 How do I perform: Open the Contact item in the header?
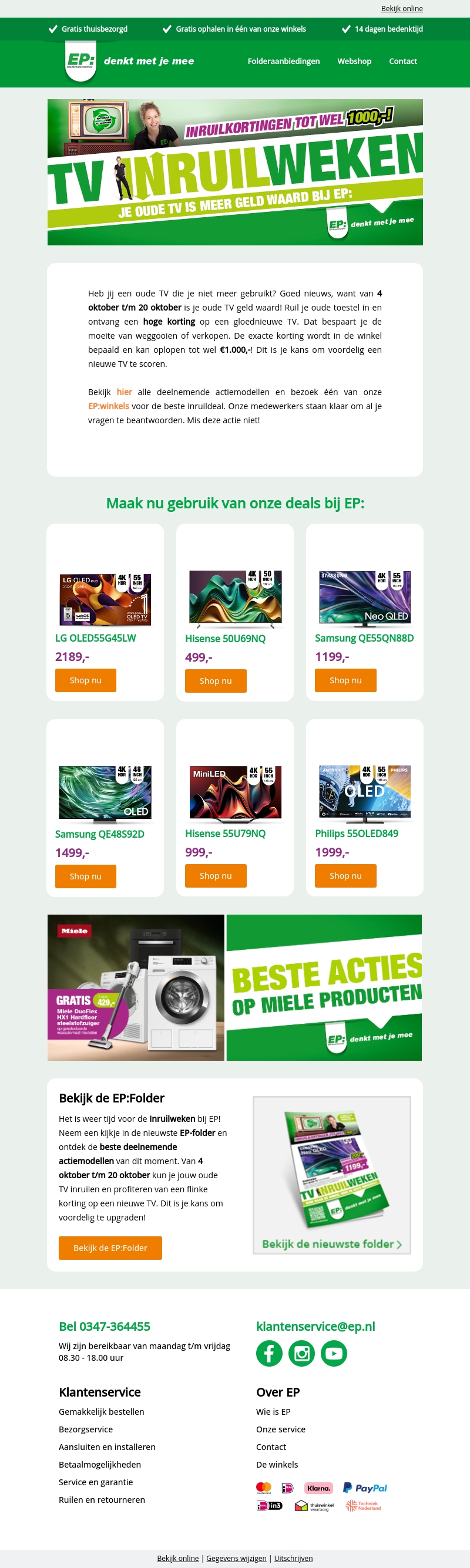(x=402, y=61)
